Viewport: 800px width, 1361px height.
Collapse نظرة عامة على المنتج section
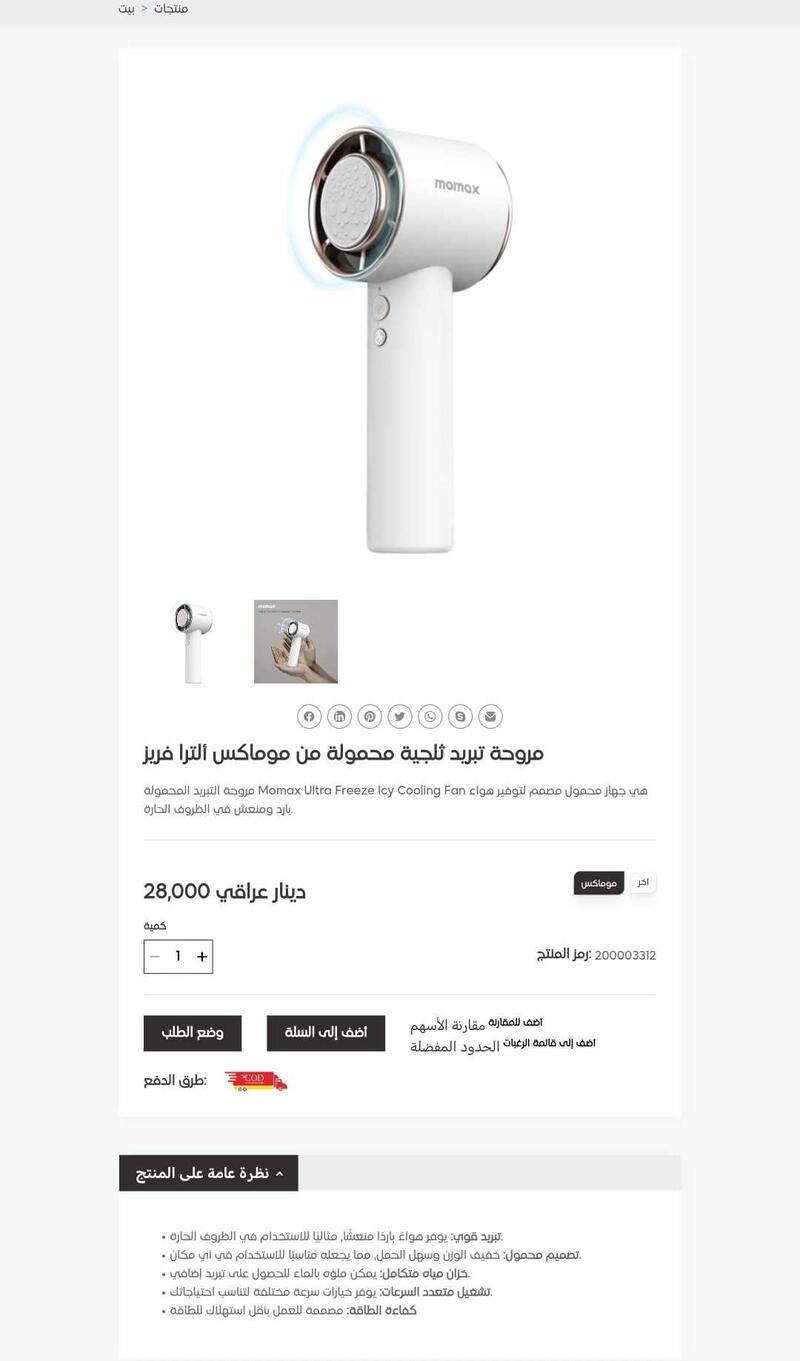(x=208, y=1173)
